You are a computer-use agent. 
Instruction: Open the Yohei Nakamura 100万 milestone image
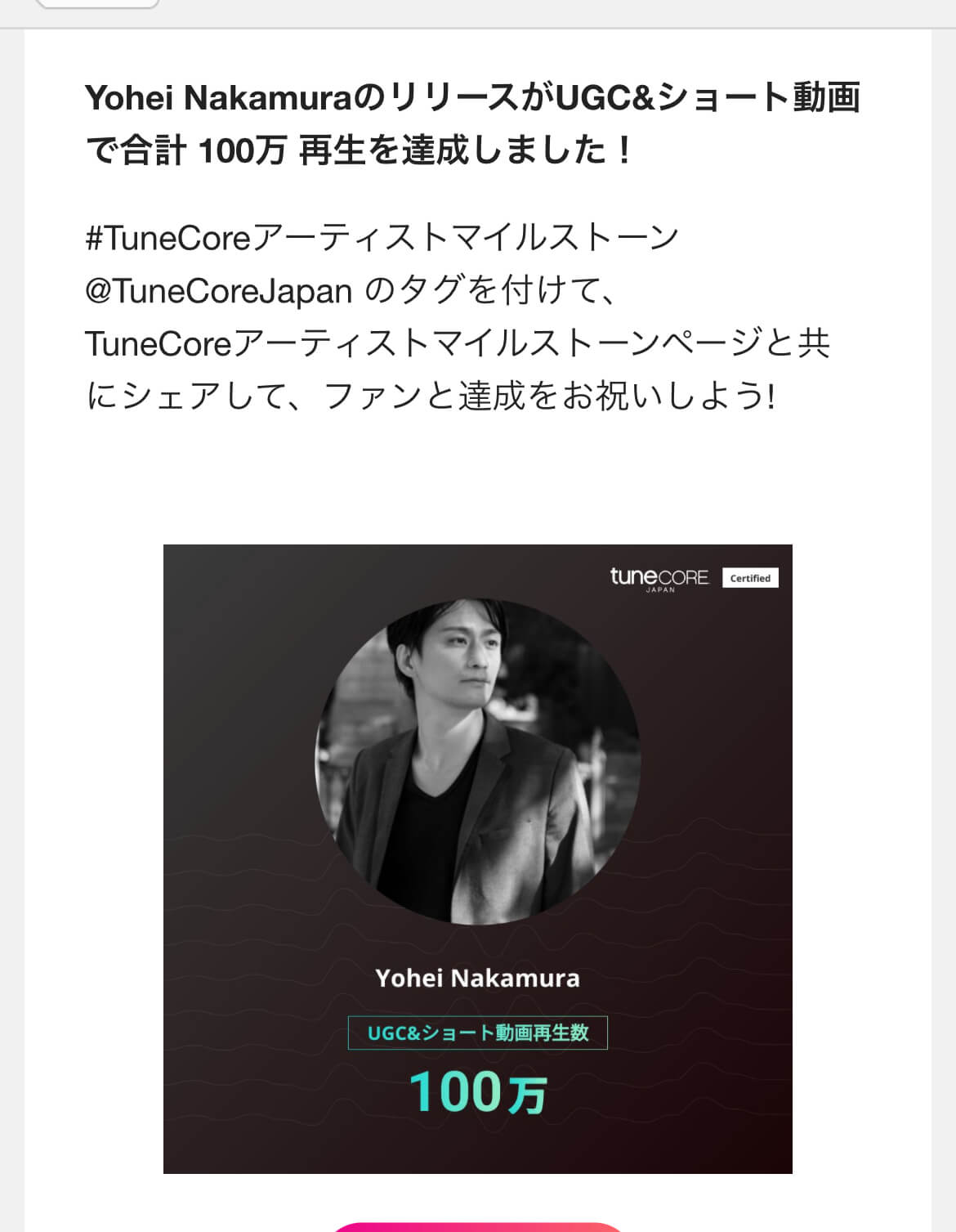pyautogui.click(x=477, y=858)
